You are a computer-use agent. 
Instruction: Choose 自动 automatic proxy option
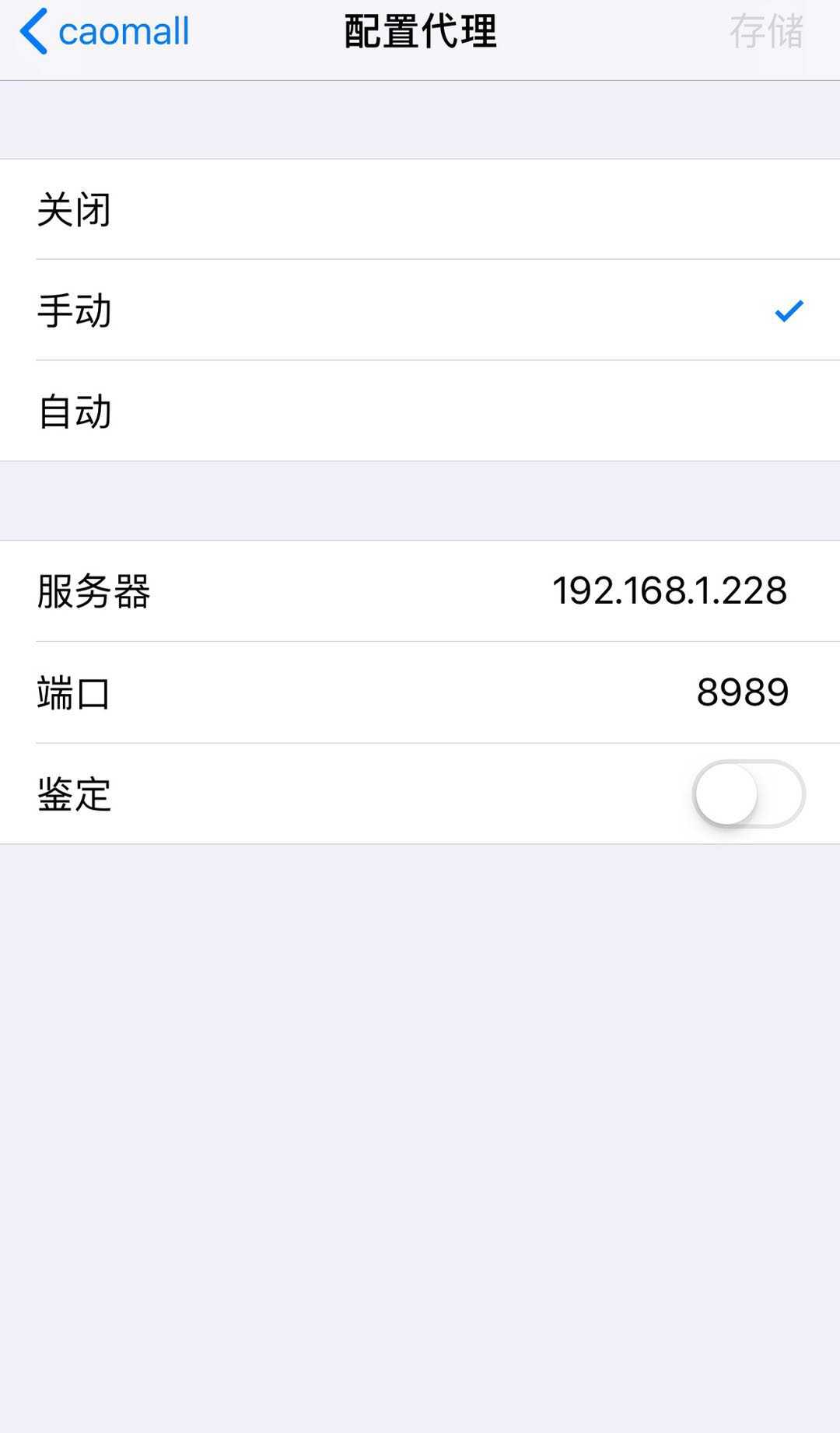[x=420, y=412]
